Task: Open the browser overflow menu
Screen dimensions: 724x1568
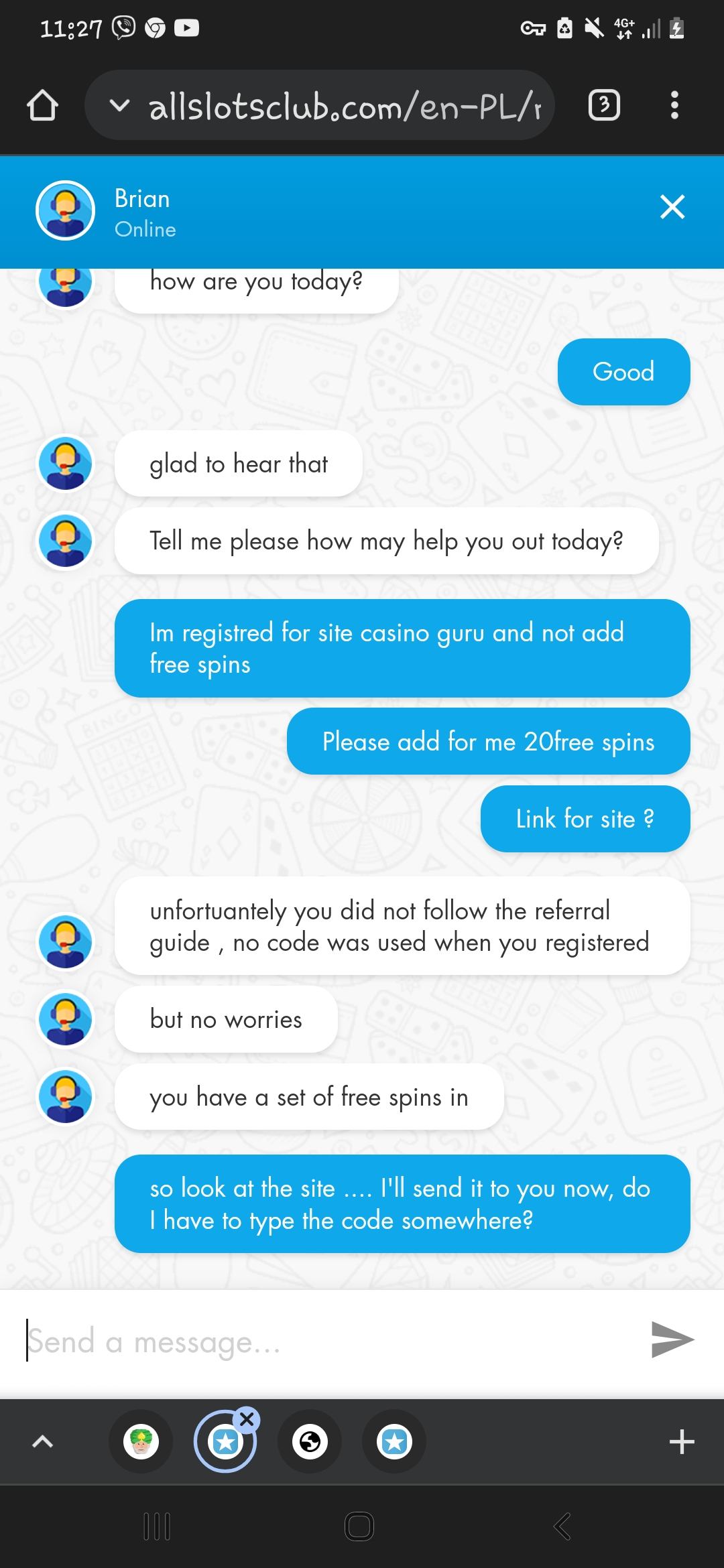Action: point(674,106)
